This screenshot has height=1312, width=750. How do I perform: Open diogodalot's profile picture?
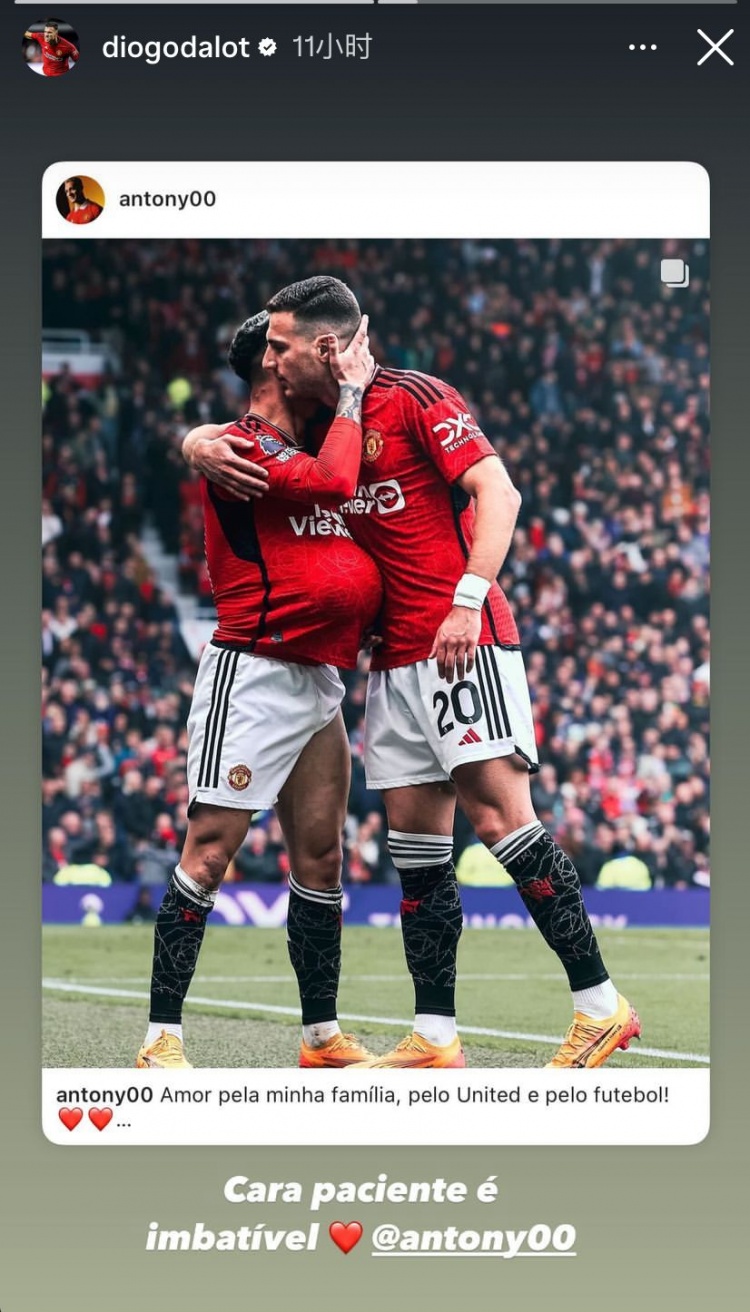click(51, 47)
